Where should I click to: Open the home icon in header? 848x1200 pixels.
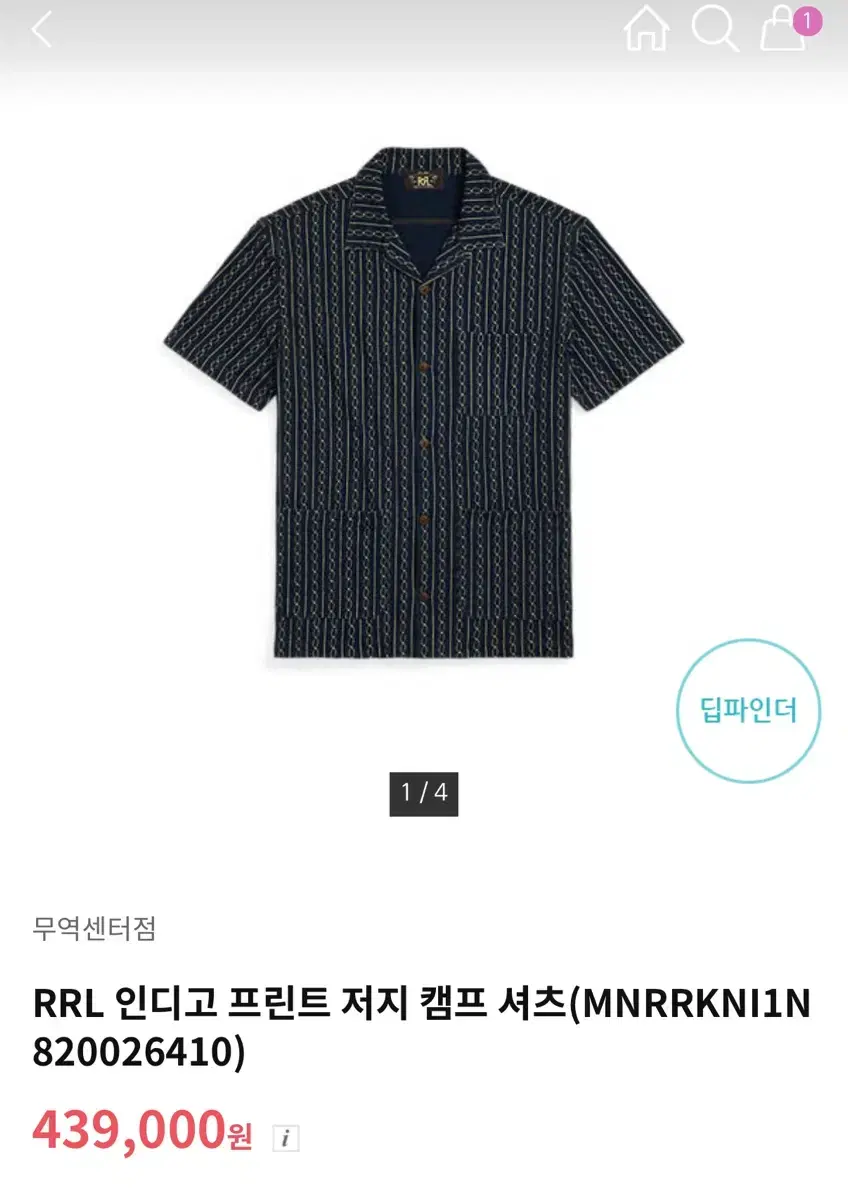(x=646, y=30)
